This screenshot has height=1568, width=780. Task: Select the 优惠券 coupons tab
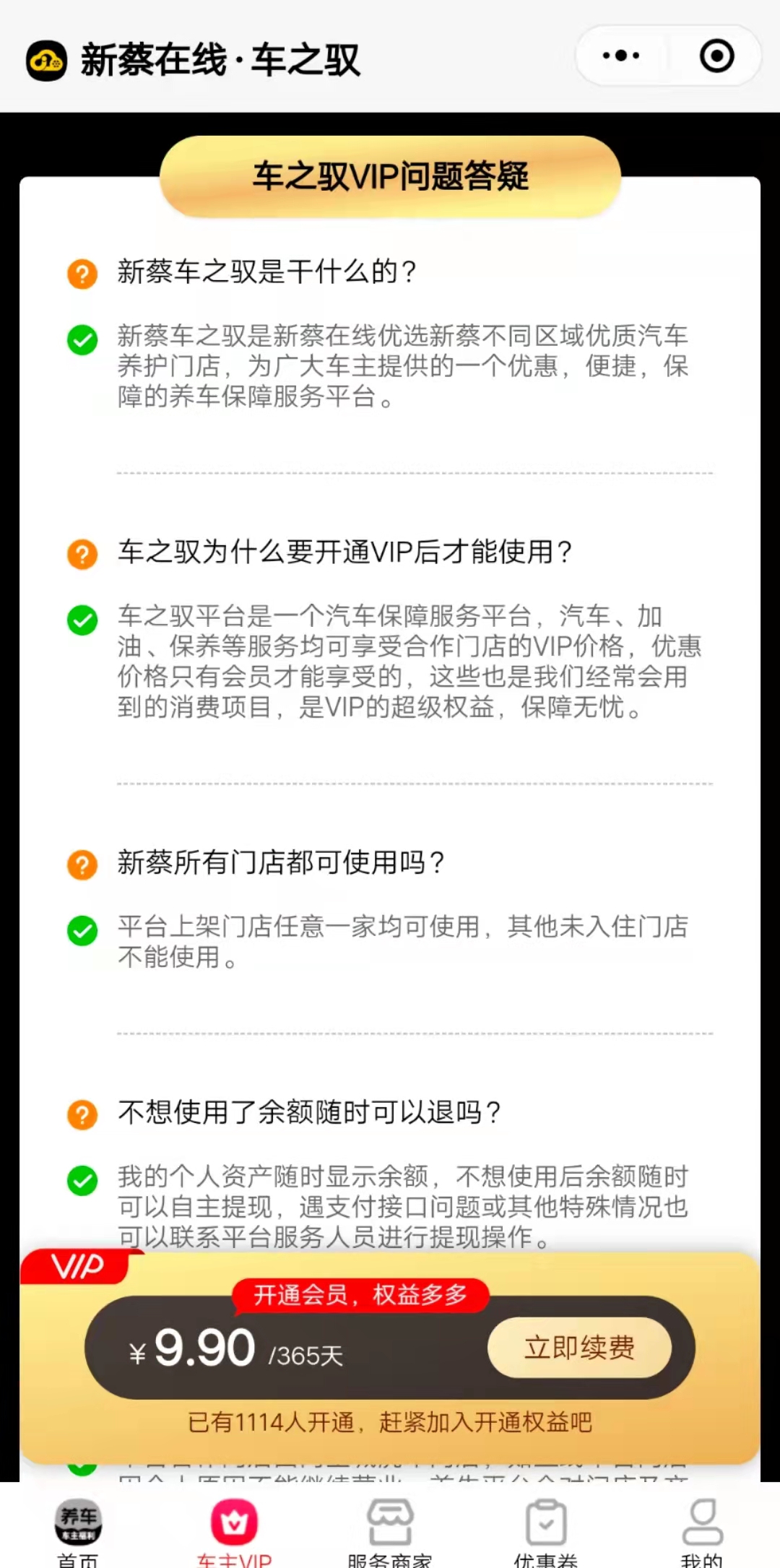point(546,1531)
